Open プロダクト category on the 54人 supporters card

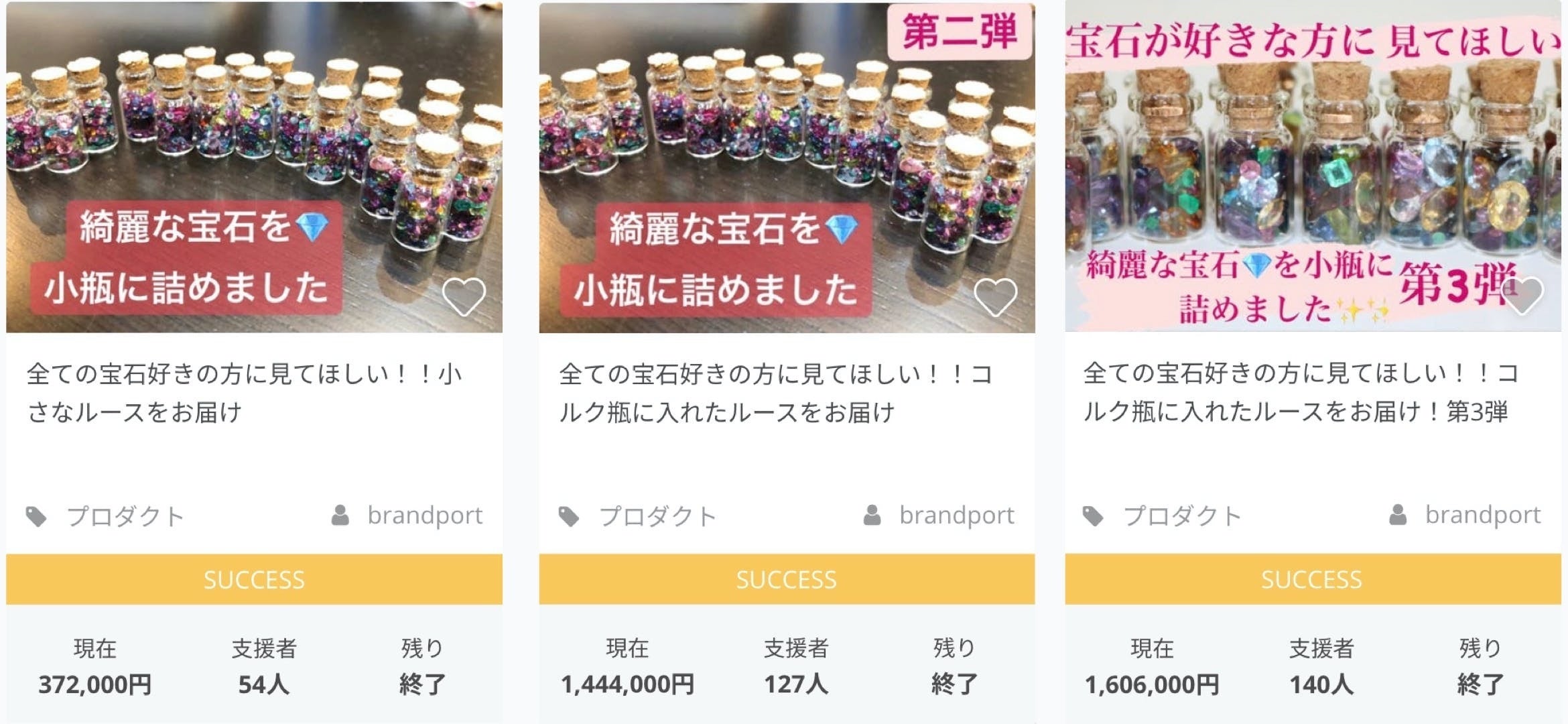[x=125, y=516]
